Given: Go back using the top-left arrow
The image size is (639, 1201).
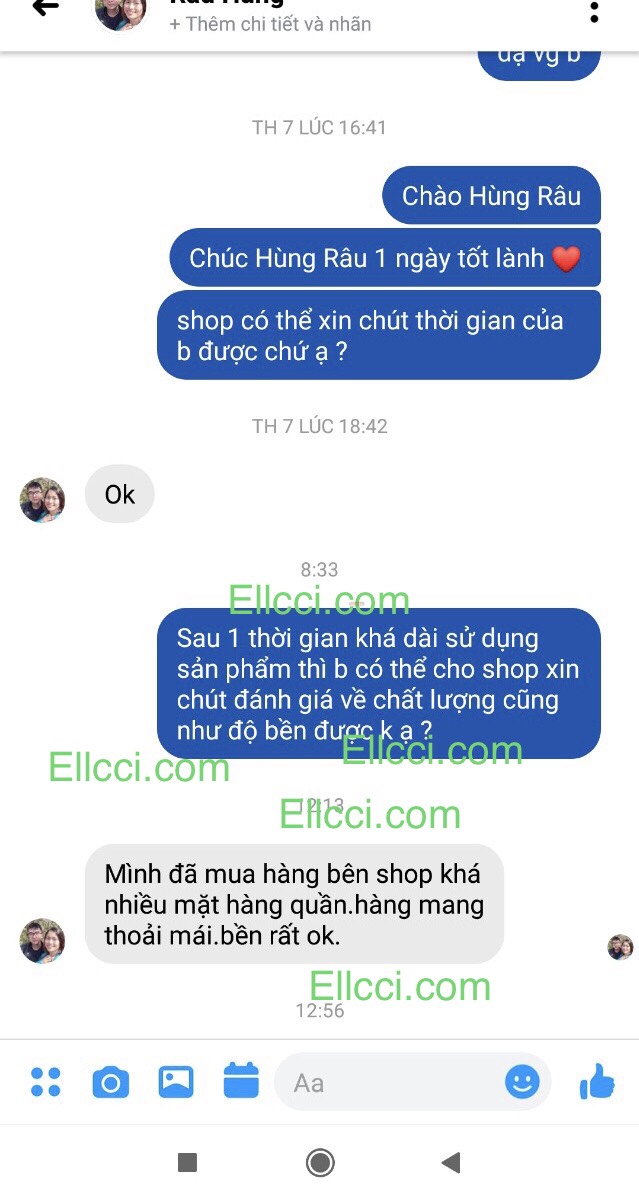Looking at the screenshot, I should point(45,8).
